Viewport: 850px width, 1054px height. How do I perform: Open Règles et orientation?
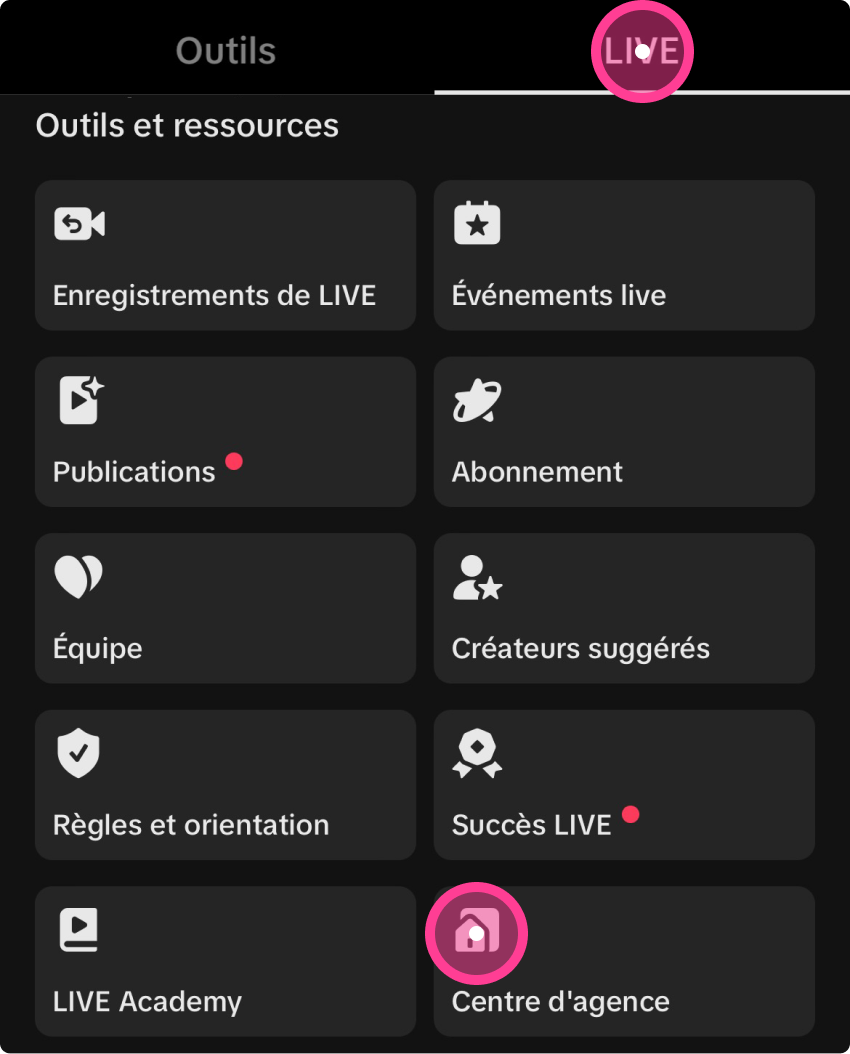(x=225, y=785)
